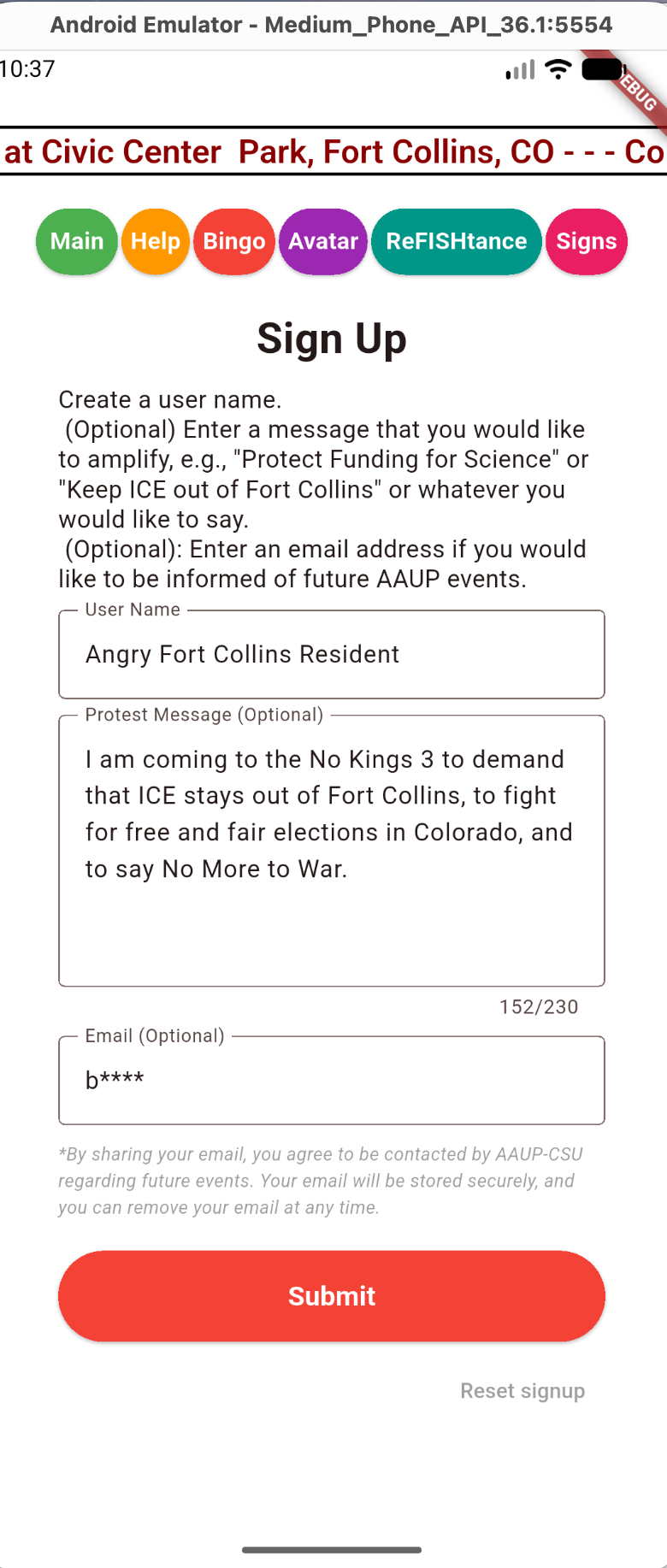Open the Signs screen
Viewport: 667px width, 1568px height.
point(586,242)
